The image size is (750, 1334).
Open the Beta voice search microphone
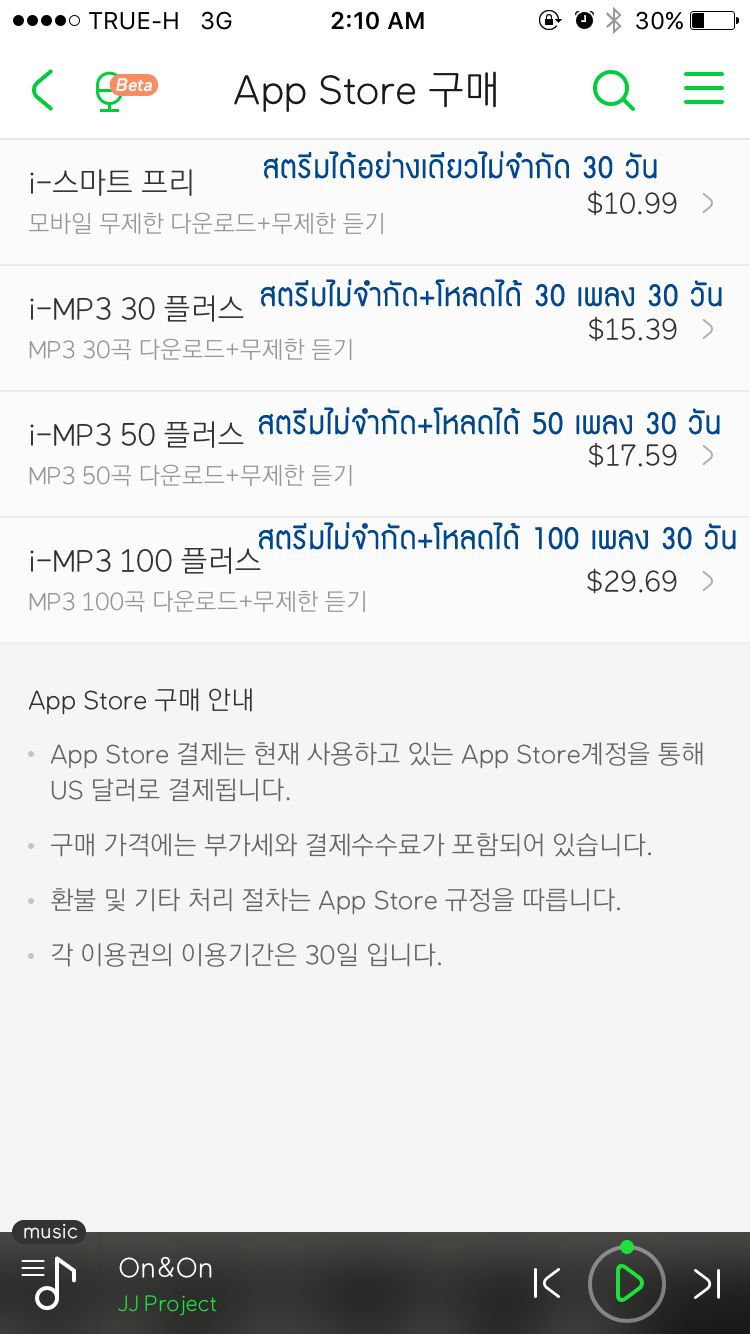point(118,91)
